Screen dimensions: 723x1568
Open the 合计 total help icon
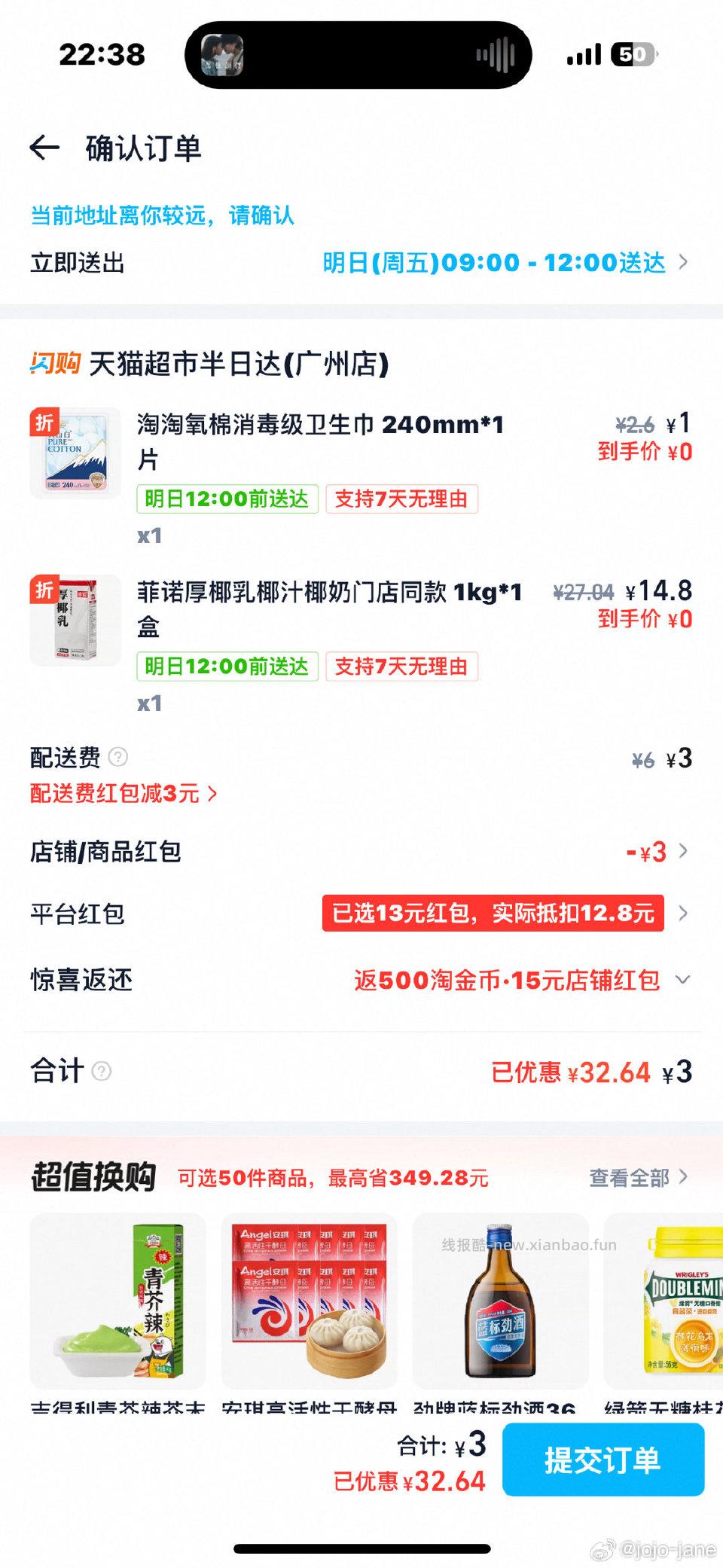tap(102, 1070)
